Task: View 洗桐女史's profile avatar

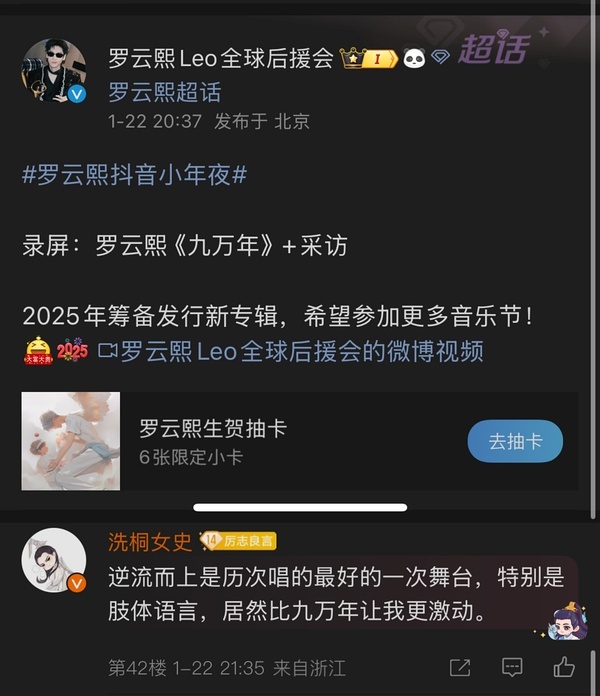Action: pyautogui.click(x=54, y=561)
